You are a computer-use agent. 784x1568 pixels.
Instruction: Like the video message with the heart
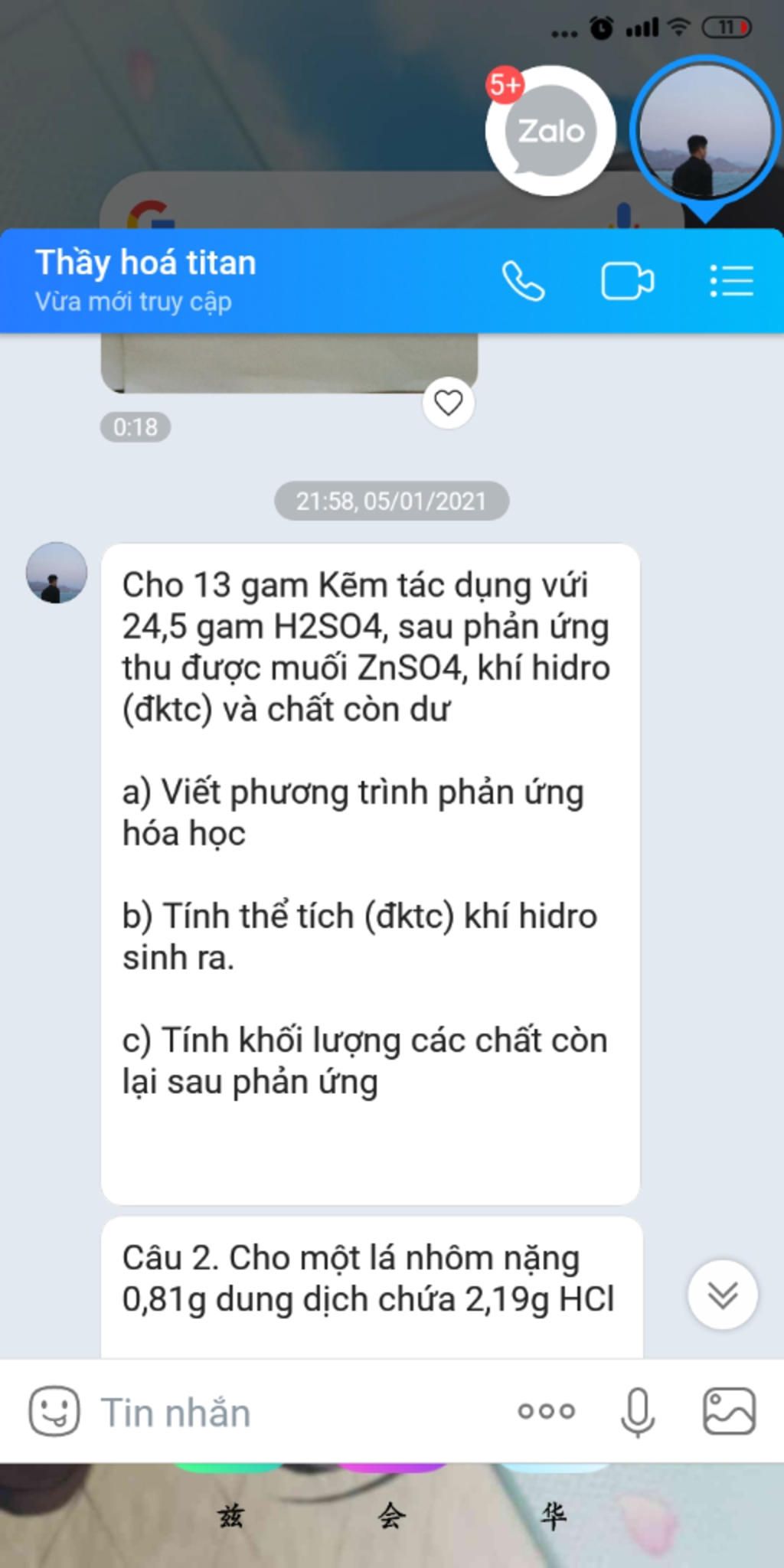click(448, 403)
